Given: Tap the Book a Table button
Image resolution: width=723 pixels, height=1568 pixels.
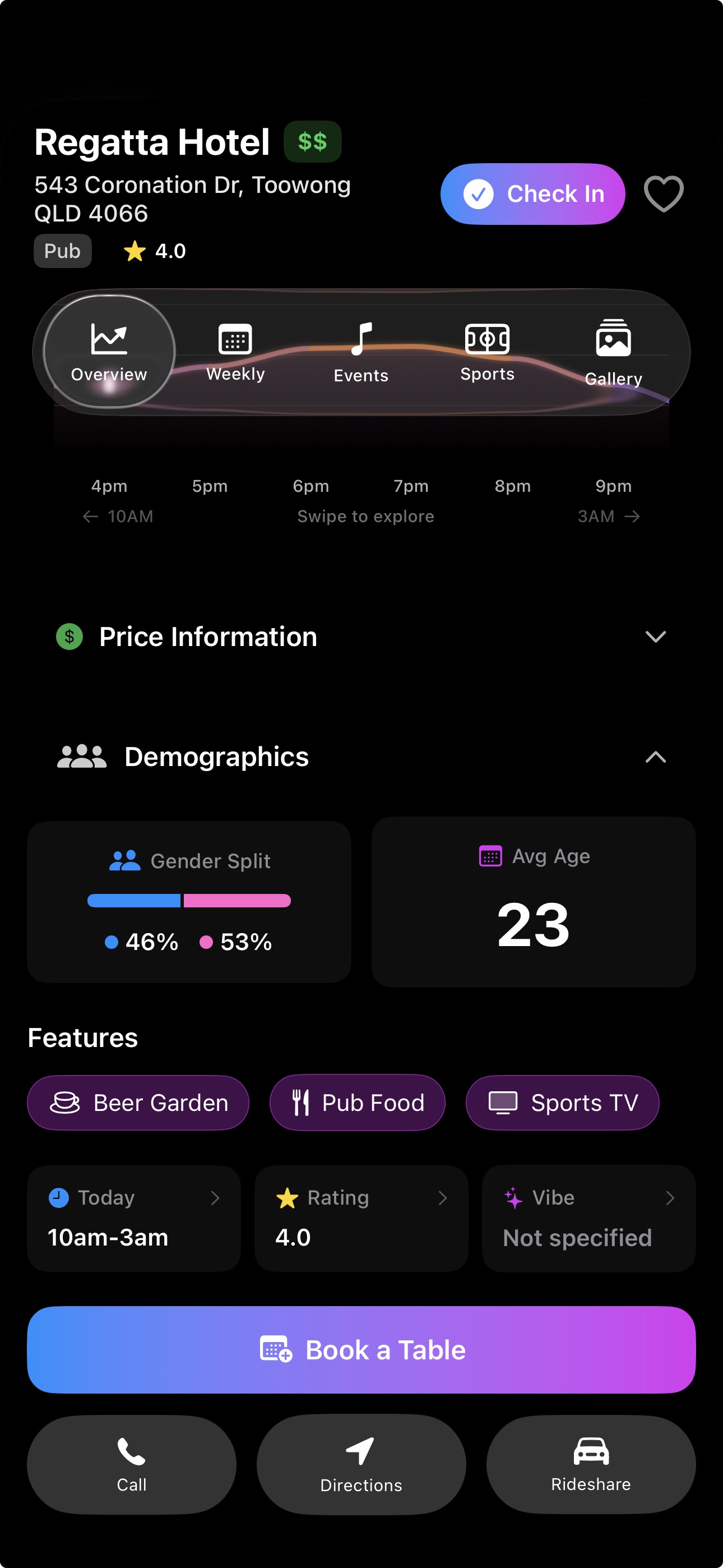Looking at the screenshot, I should pyautogui.click(x=361, y=1349).
